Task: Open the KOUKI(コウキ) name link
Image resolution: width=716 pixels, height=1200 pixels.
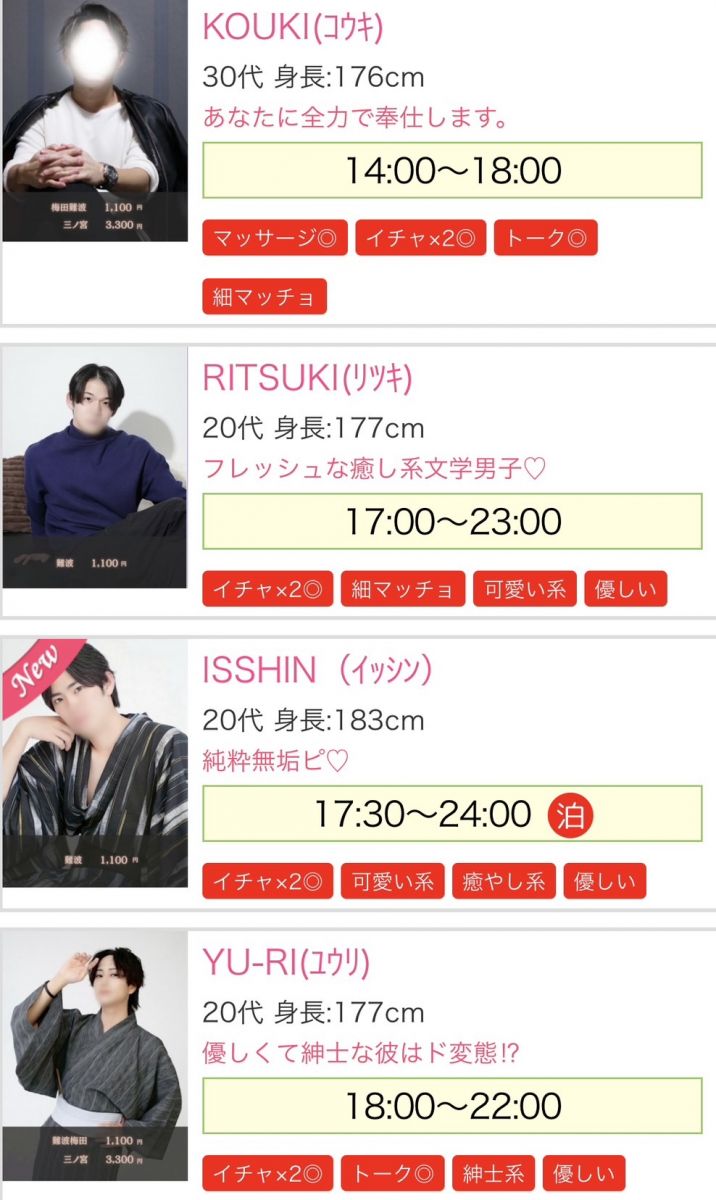Action: pos(292,27)
